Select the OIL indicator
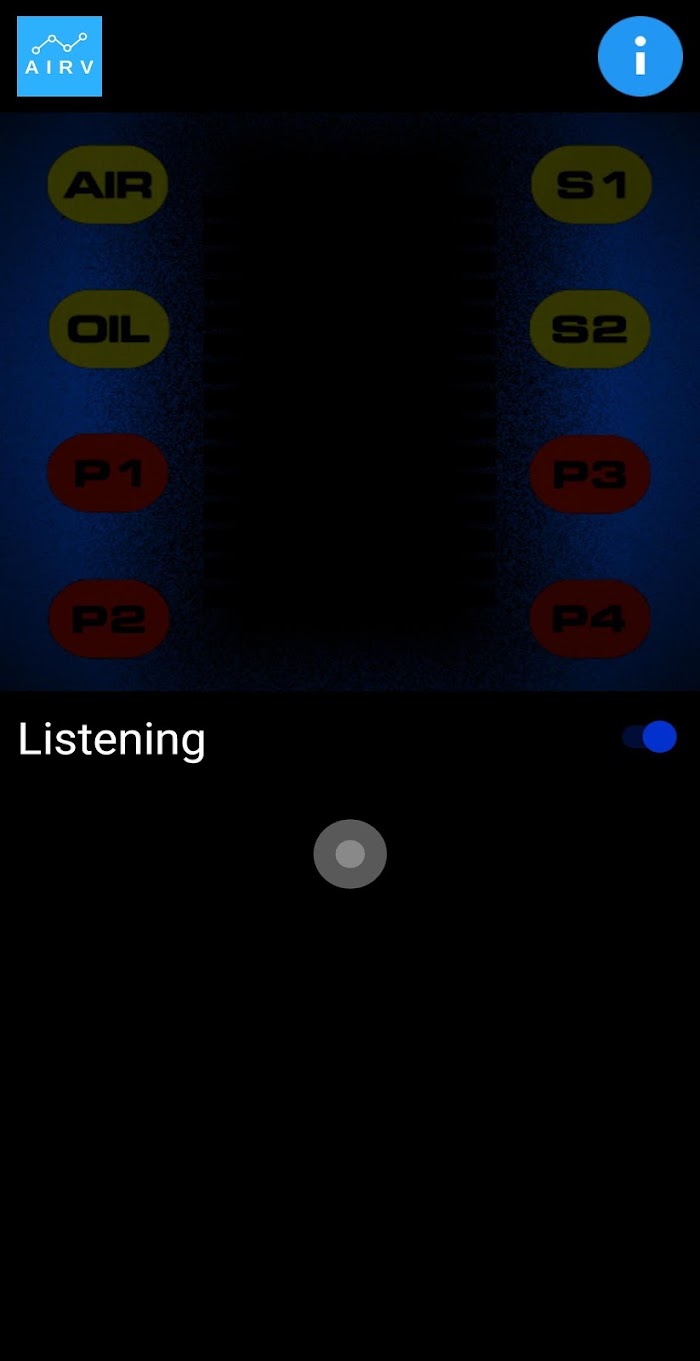 pos(108,329)
